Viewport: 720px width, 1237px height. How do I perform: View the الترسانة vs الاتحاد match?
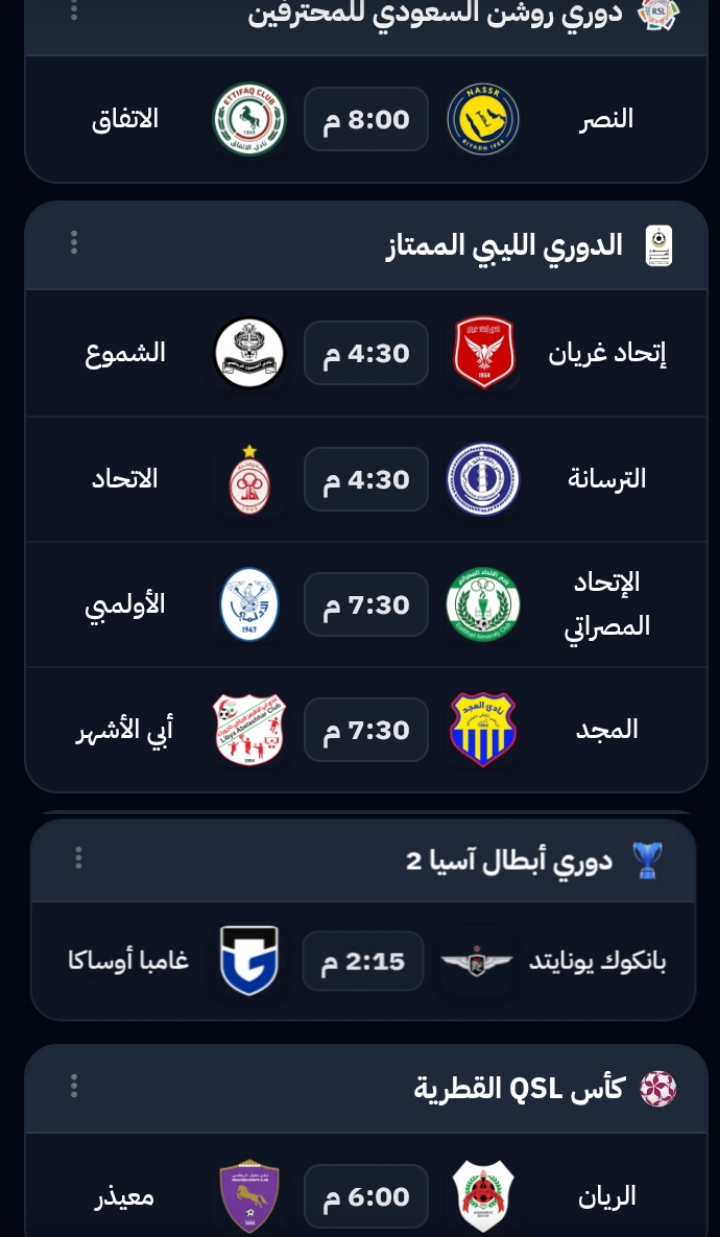coord(366,479)
